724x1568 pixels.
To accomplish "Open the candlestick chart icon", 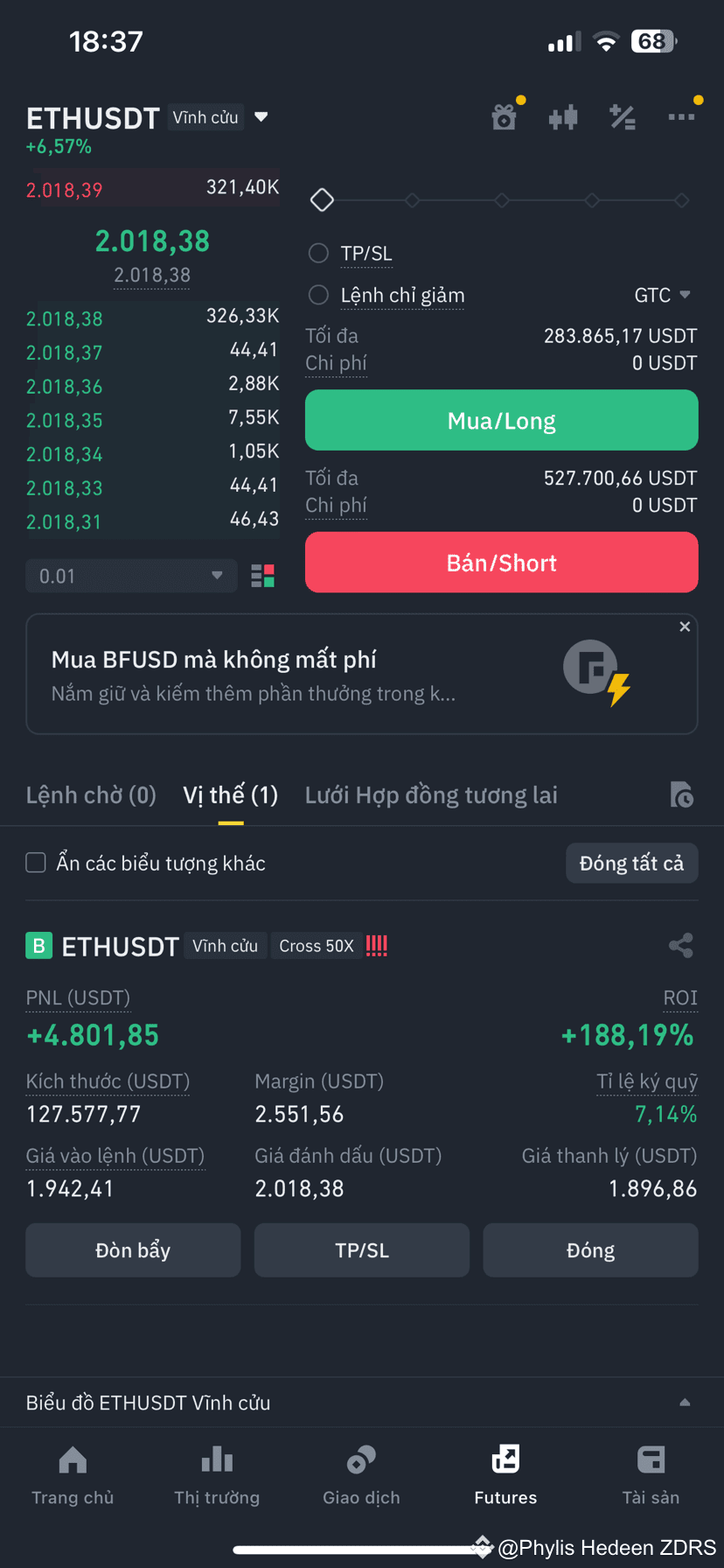I will click(563, 116).
